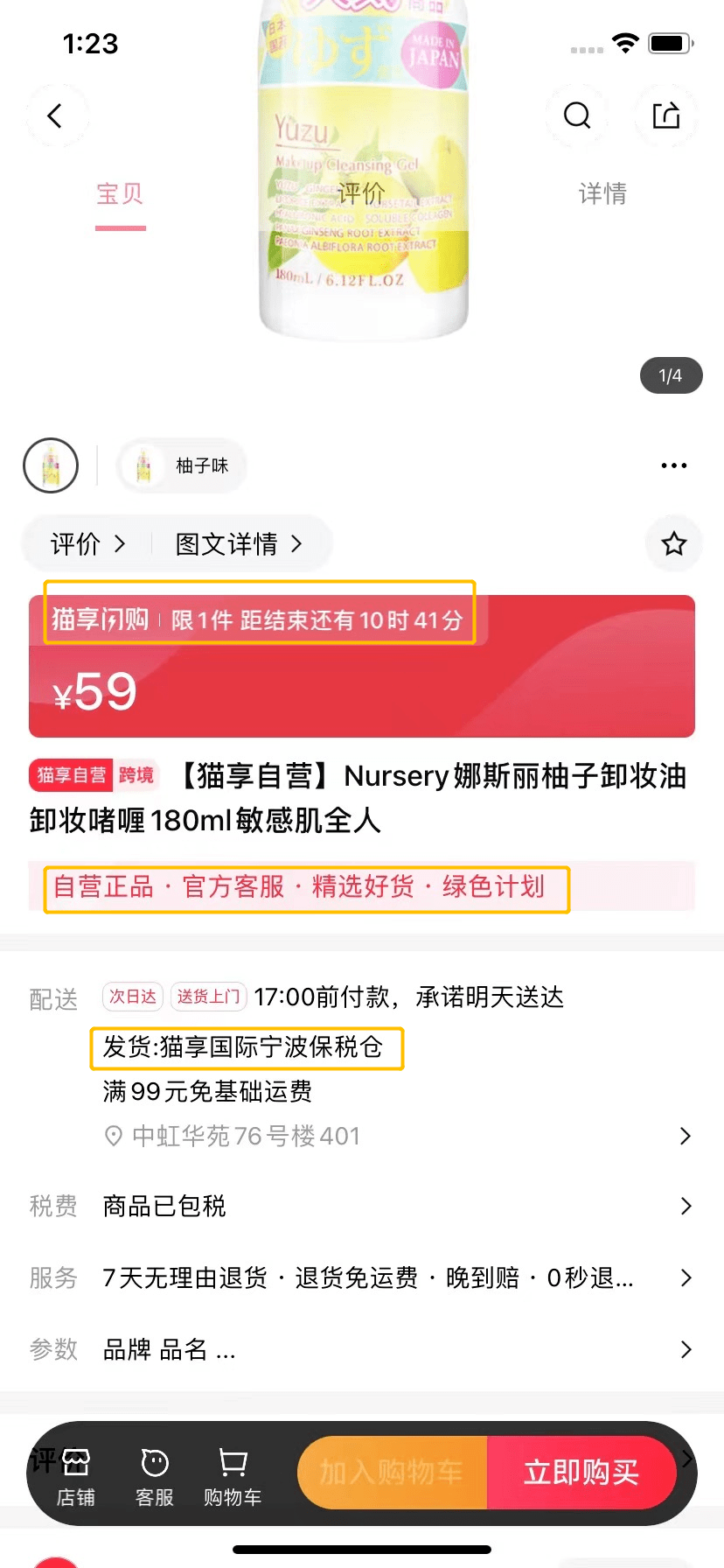Open more options with three dots
This screenshot has height=1568, width=724.
pos(673,465)
